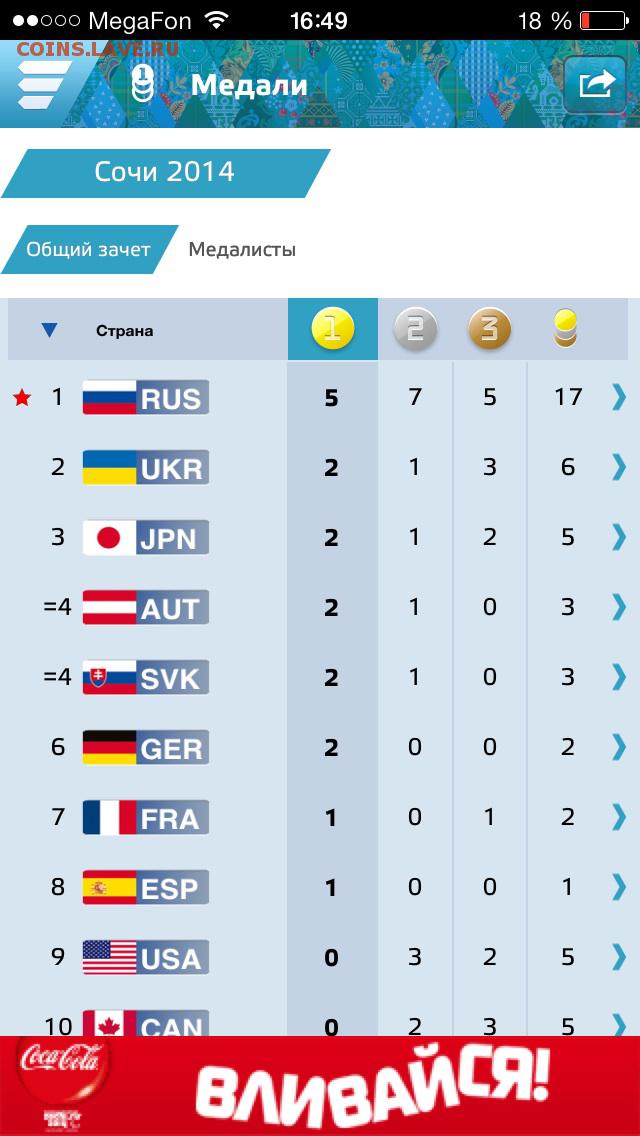This screenshot has width=640, height=1136.
Task: Open the hamburger drawer menu
Action: pos(43,85)
